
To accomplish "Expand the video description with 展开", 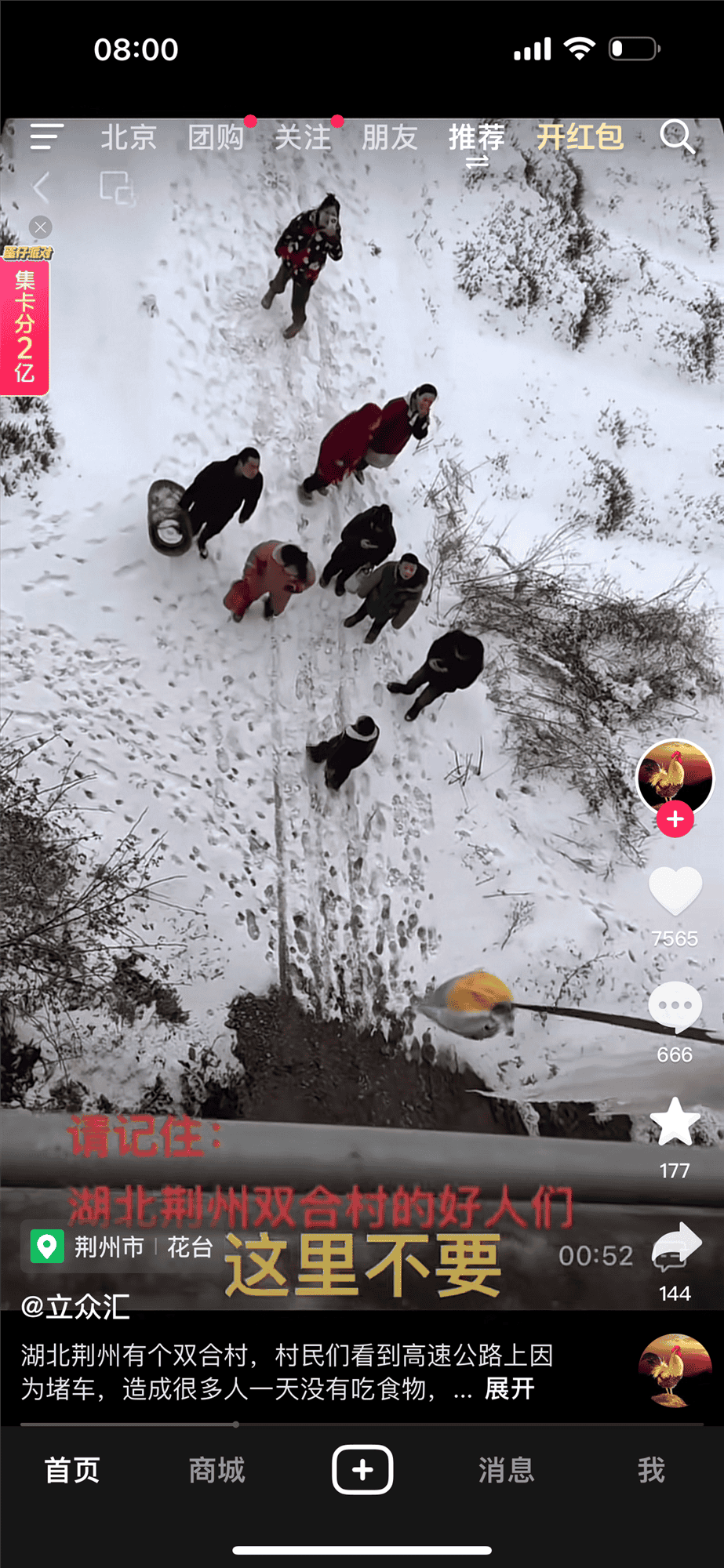I will click(509, 1388).
